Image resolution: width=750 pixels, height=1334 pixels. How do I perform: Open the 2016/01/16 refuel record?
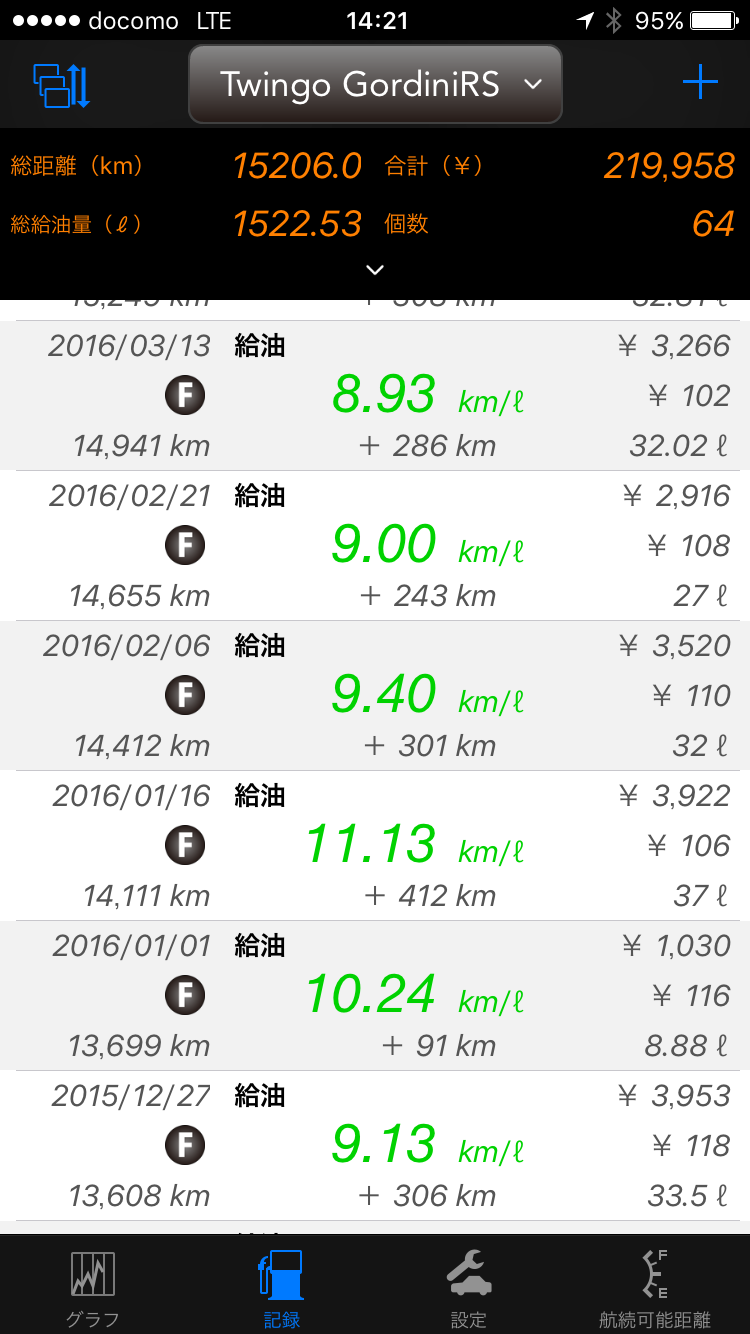(x=375, y=846)
